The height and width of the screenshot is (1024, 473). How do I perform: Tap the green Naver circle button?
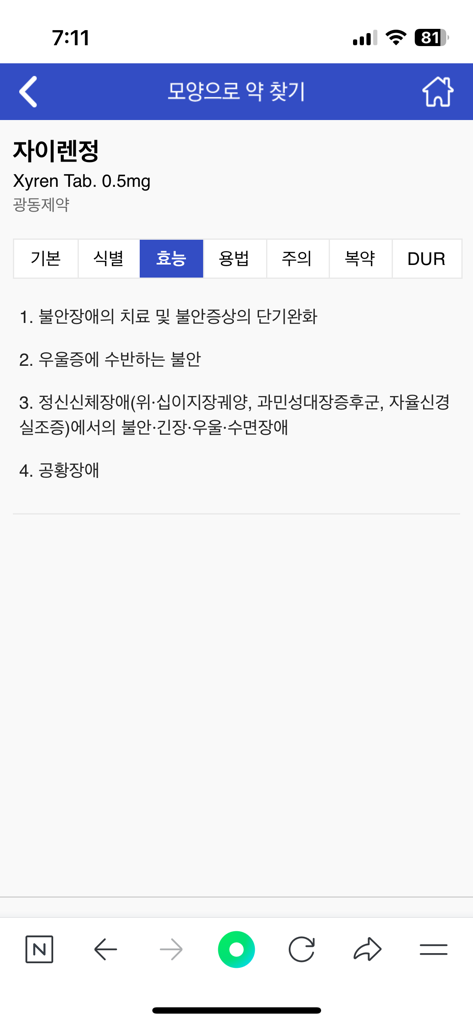point(236,950)
